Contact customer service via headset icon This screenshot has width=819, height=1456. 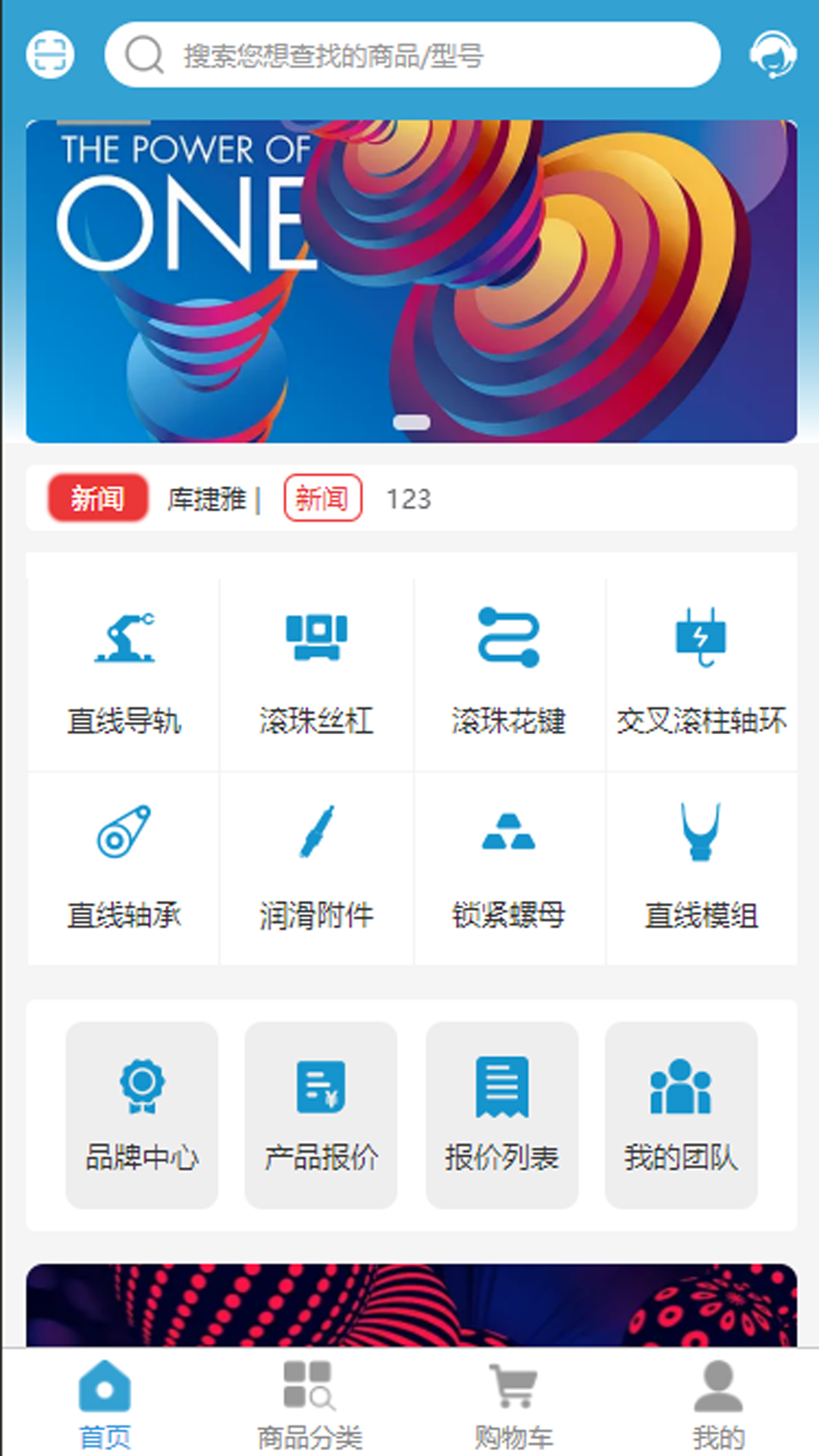pos(772,55)
